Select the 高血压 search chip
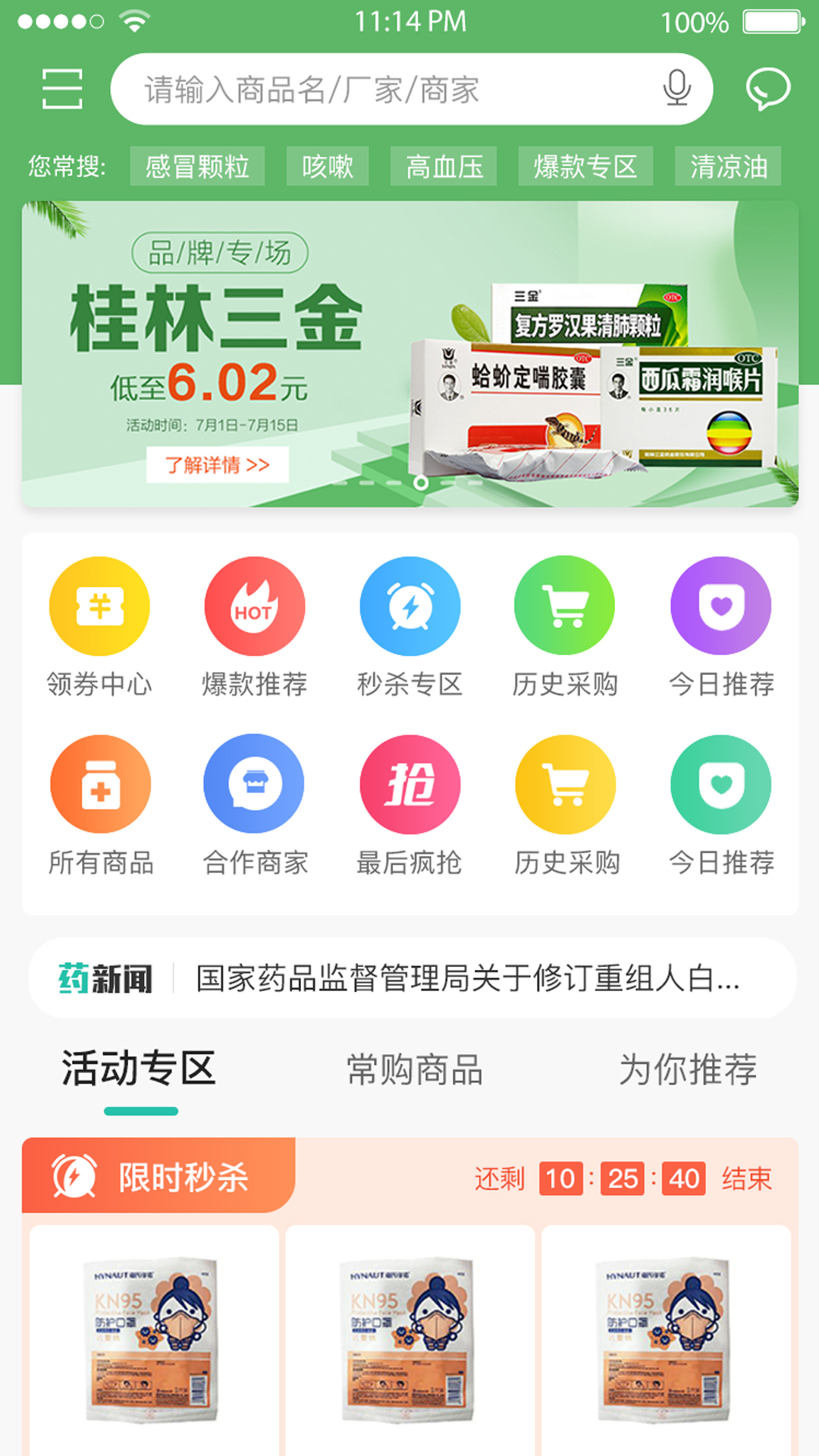819x1456 pixels. pyautogui.click(x=444, y=166)
